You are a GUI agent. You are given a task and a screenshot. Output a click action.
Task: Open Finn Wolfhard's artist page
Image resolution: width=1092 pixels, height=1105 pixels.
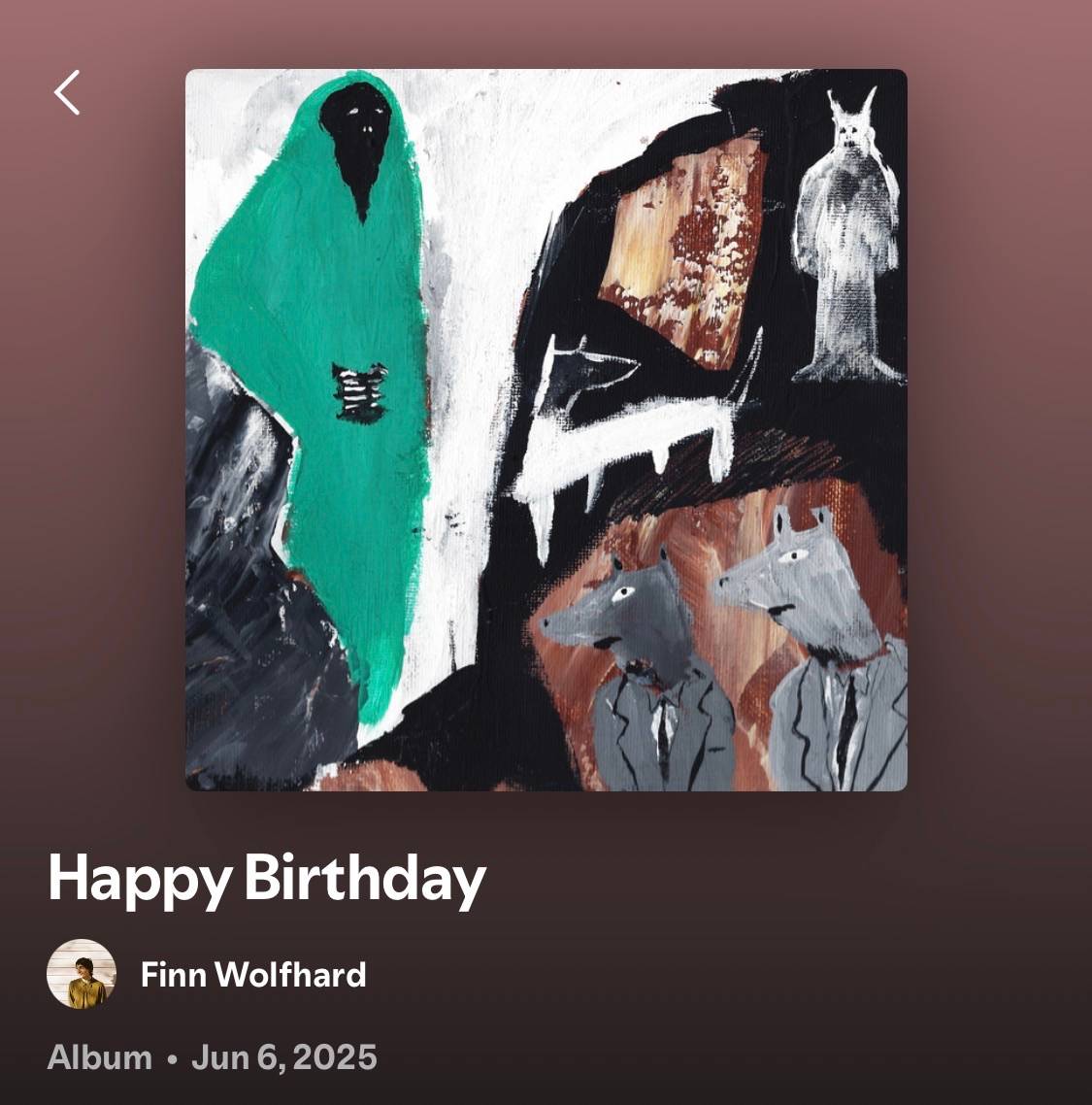click(x=253, y=975)
